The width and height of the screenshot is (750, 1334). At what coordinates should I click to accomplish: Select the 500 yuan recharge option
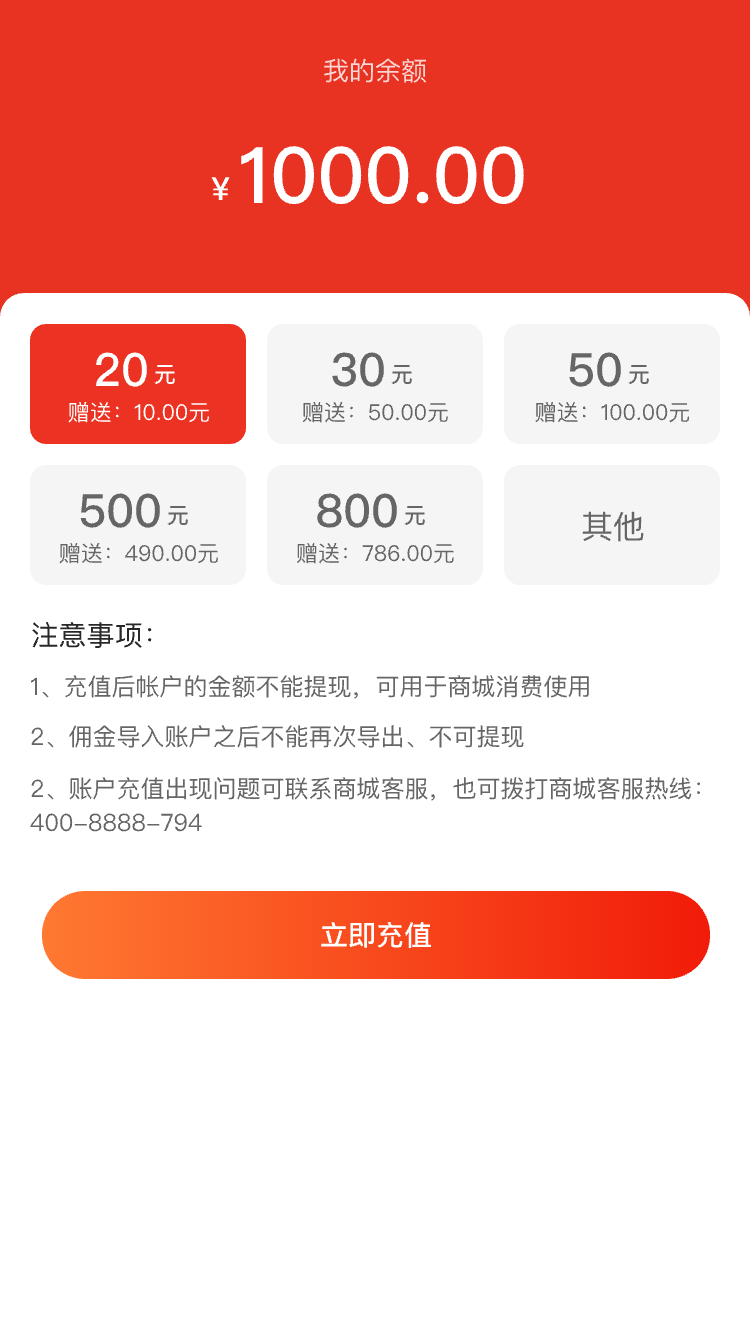pyautogui.click(x=137, y=524)
